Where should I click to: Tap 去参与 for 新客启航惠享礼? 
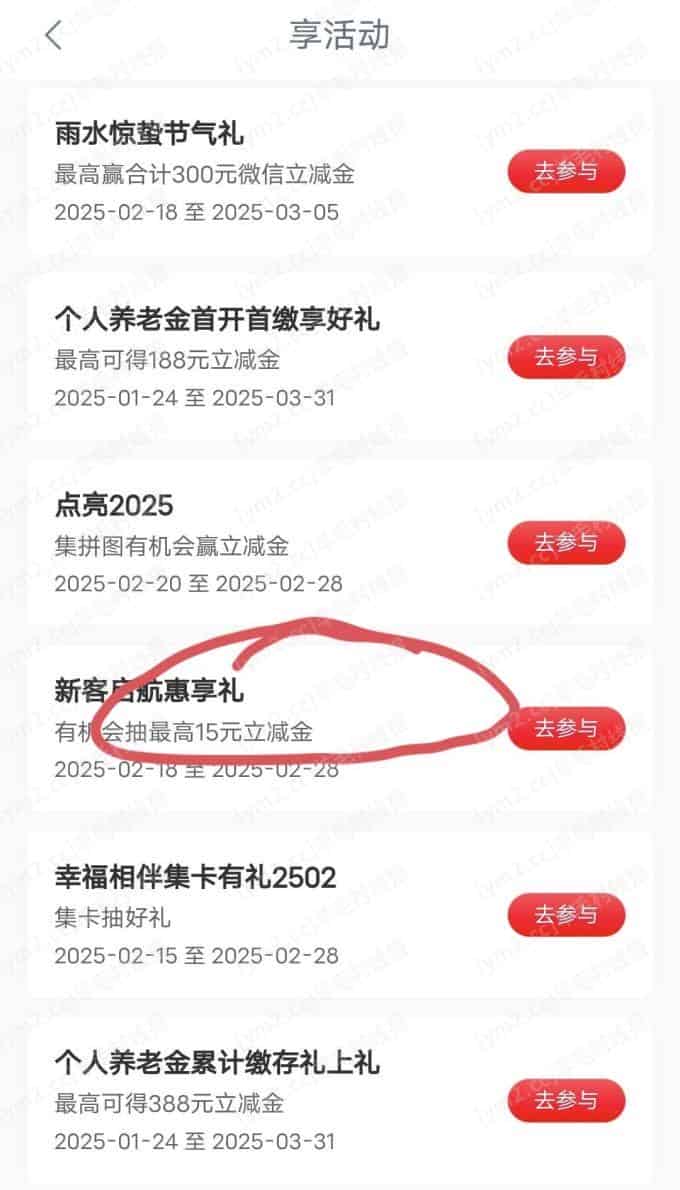point(566,729)
